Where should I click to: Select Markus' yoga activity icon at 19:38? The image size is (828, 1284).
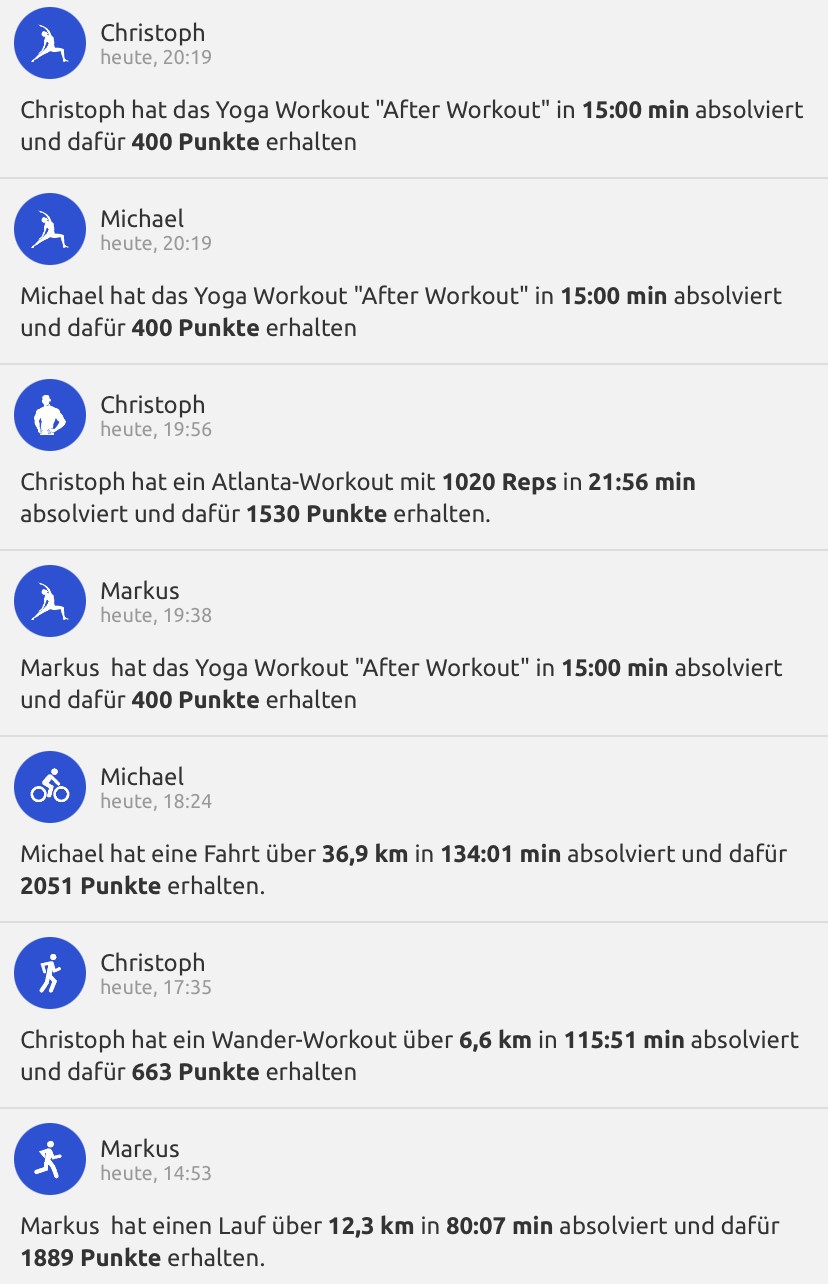49,601
